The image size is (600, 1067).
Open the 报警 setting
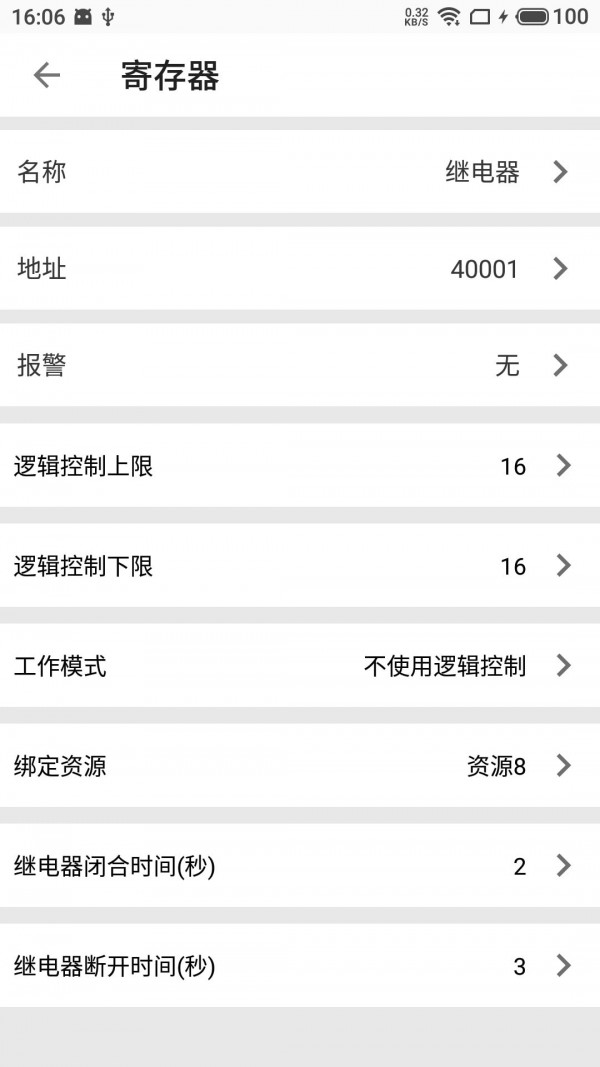click(300, 365)
